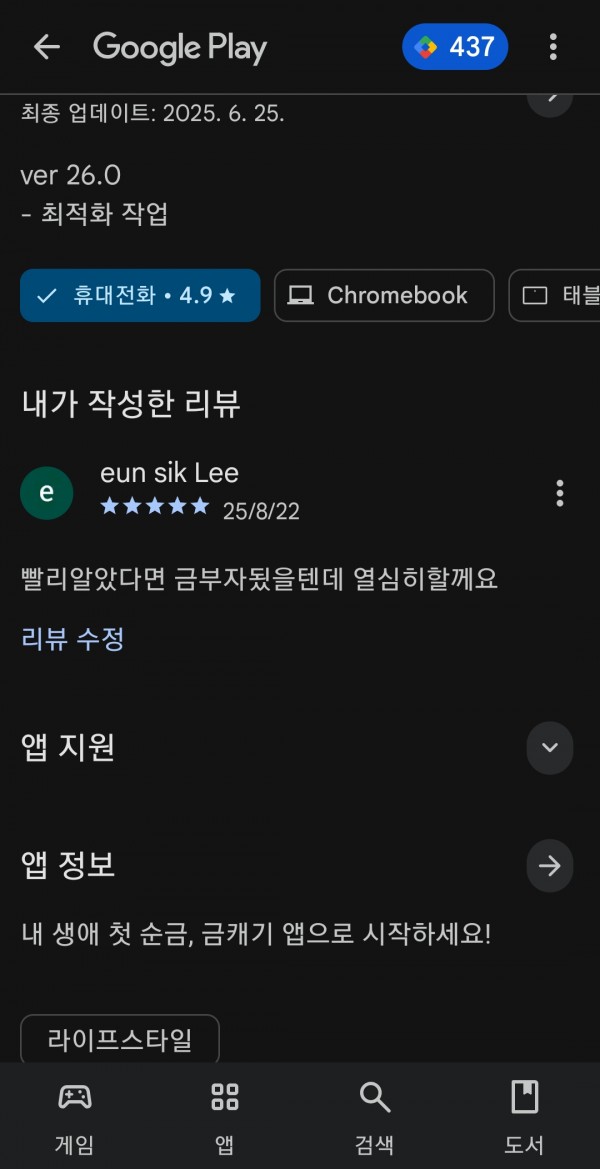Open 앱 정보 details with the arrow
600x1169 pixels.
549,866
